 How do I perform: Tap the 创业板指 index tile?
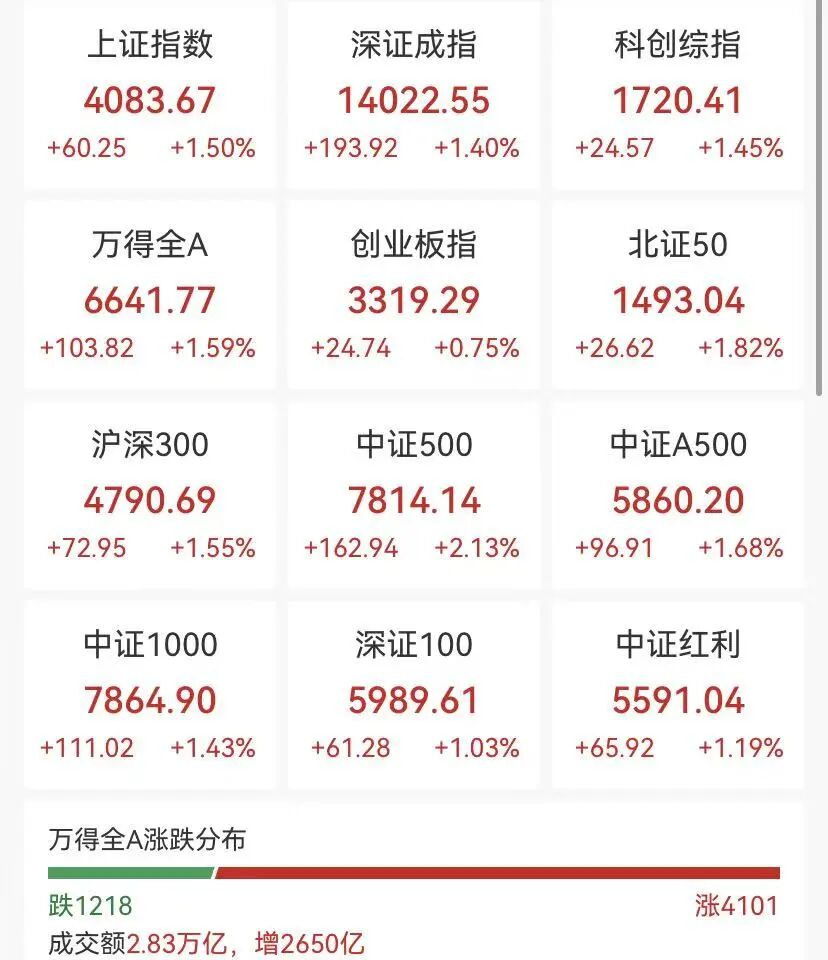click(x=413, y=297)
